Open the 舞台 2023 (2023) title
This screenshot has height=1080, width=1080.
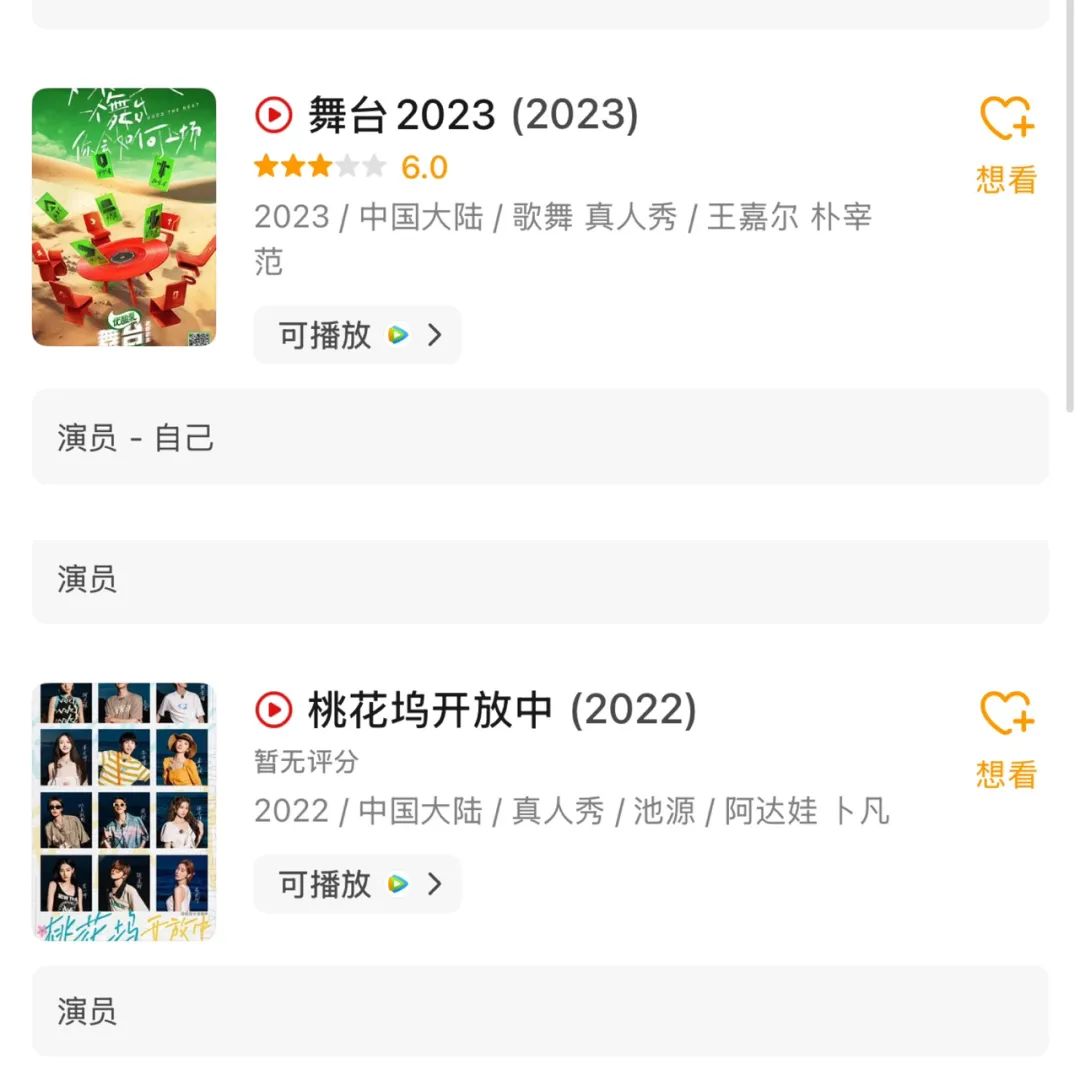point(472,116)
